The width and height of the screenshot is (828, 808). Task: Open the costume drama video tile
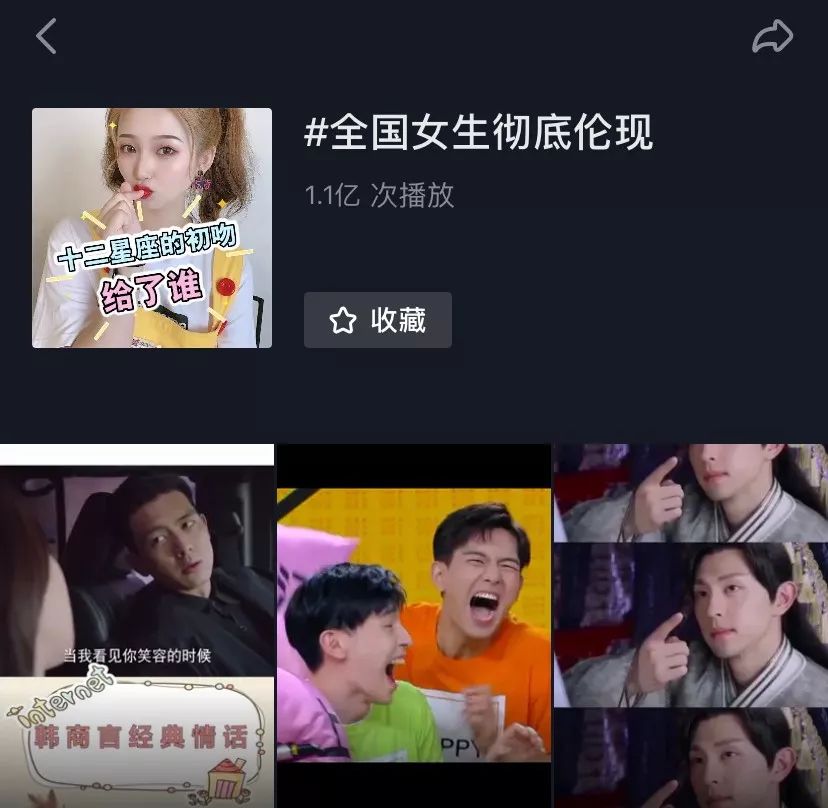click(x=691, y=626)
